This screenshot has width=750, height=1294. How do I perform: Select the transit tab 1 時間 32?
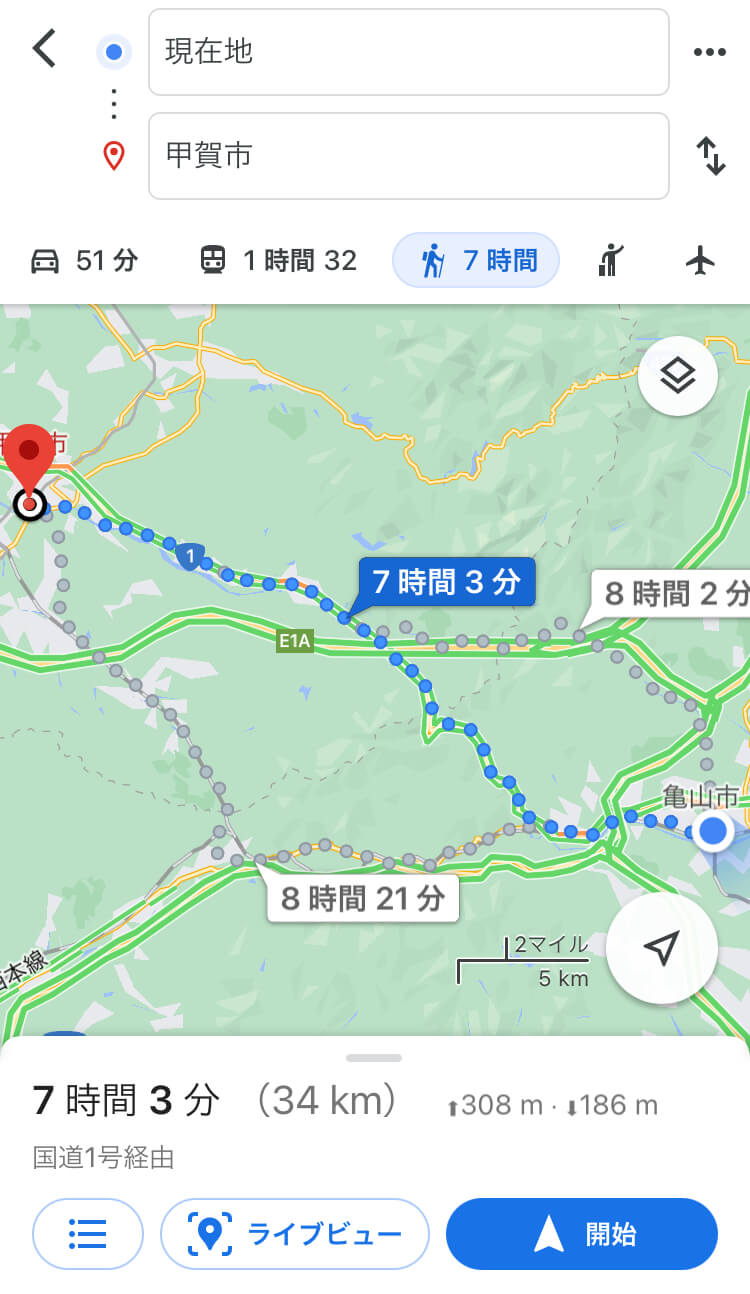278,261
